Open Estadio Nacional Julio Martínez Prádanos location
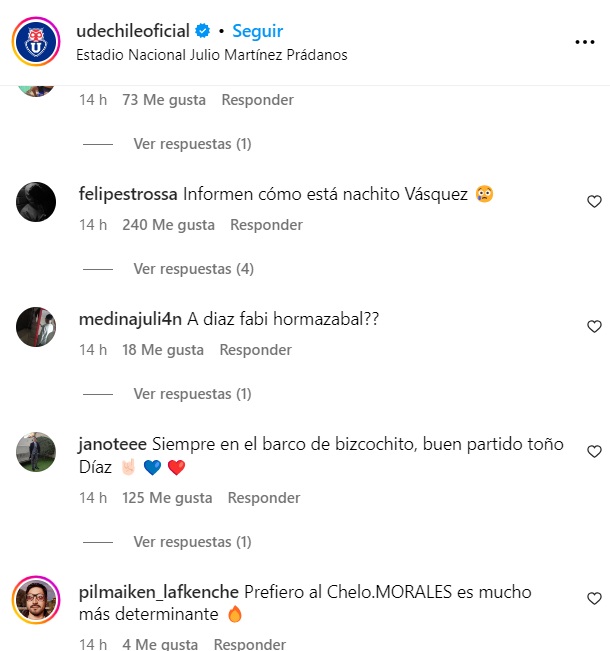Viewport: 610px width, 651px height. tap(212, 55)
